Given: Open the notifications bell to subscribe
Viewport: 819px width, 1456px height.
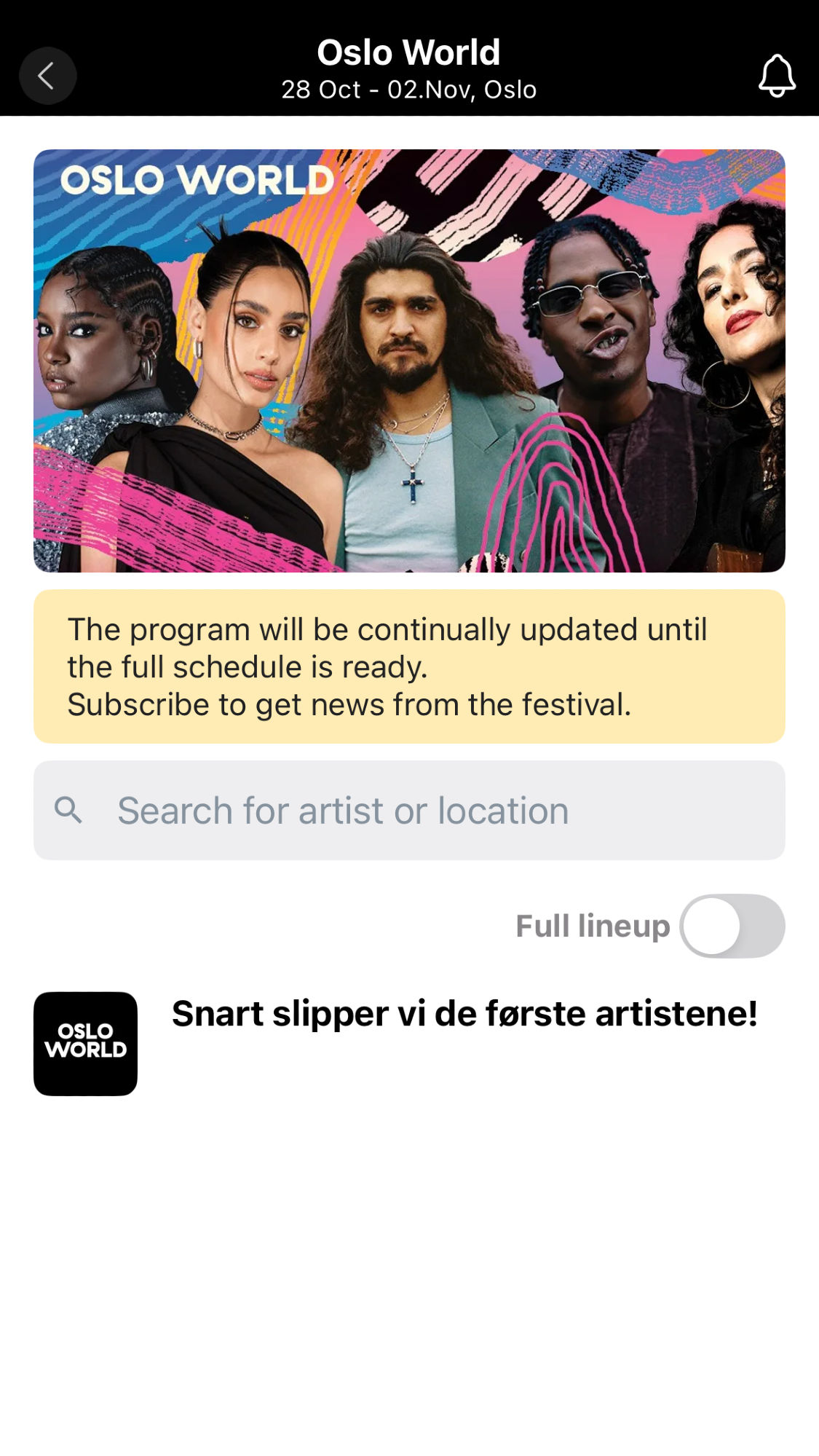Looking at the screenshot, I should (777, 76).
